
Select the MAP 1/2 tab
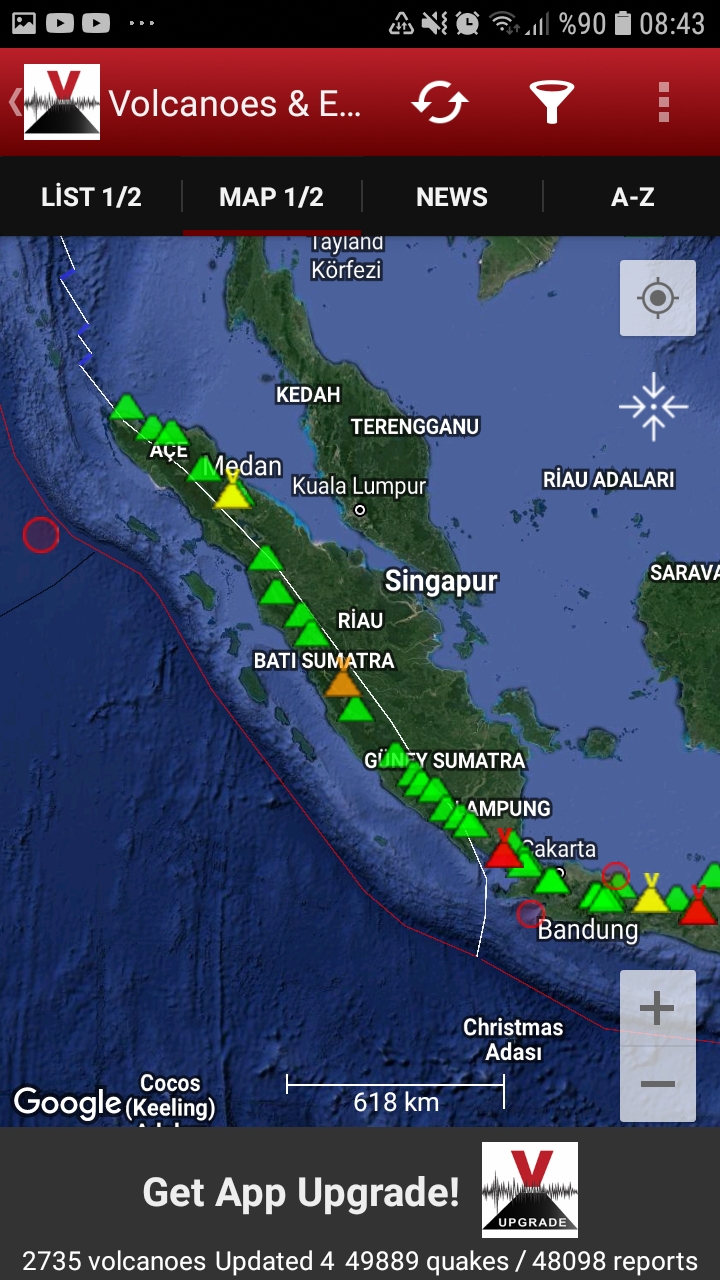click(272, 197)
